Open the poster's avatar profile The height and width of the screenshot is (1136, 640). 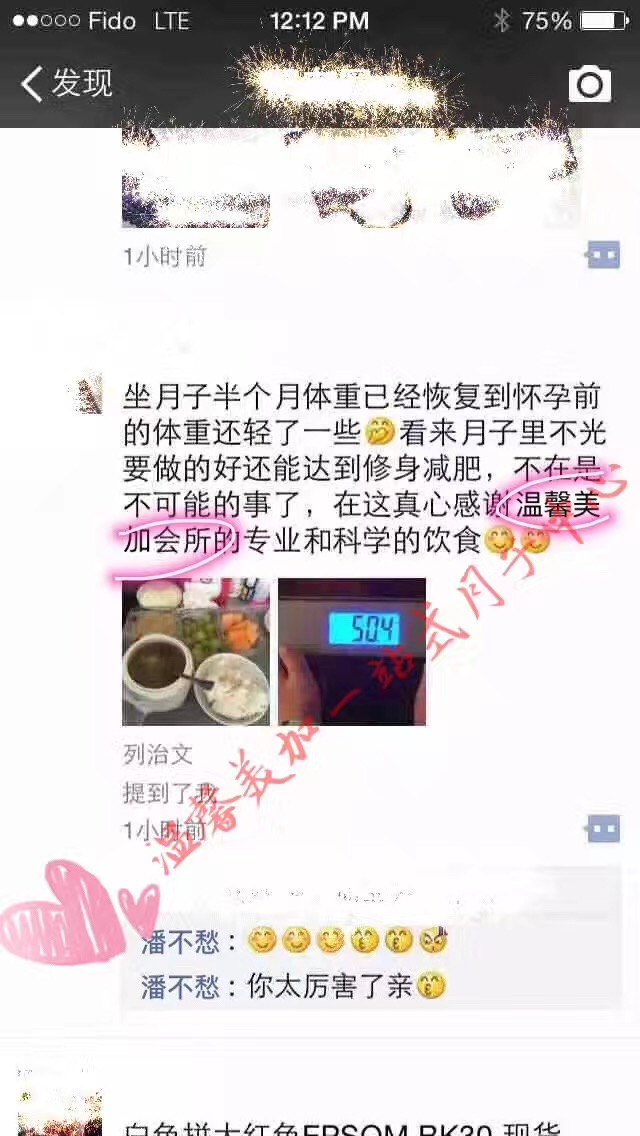point(90,393)
